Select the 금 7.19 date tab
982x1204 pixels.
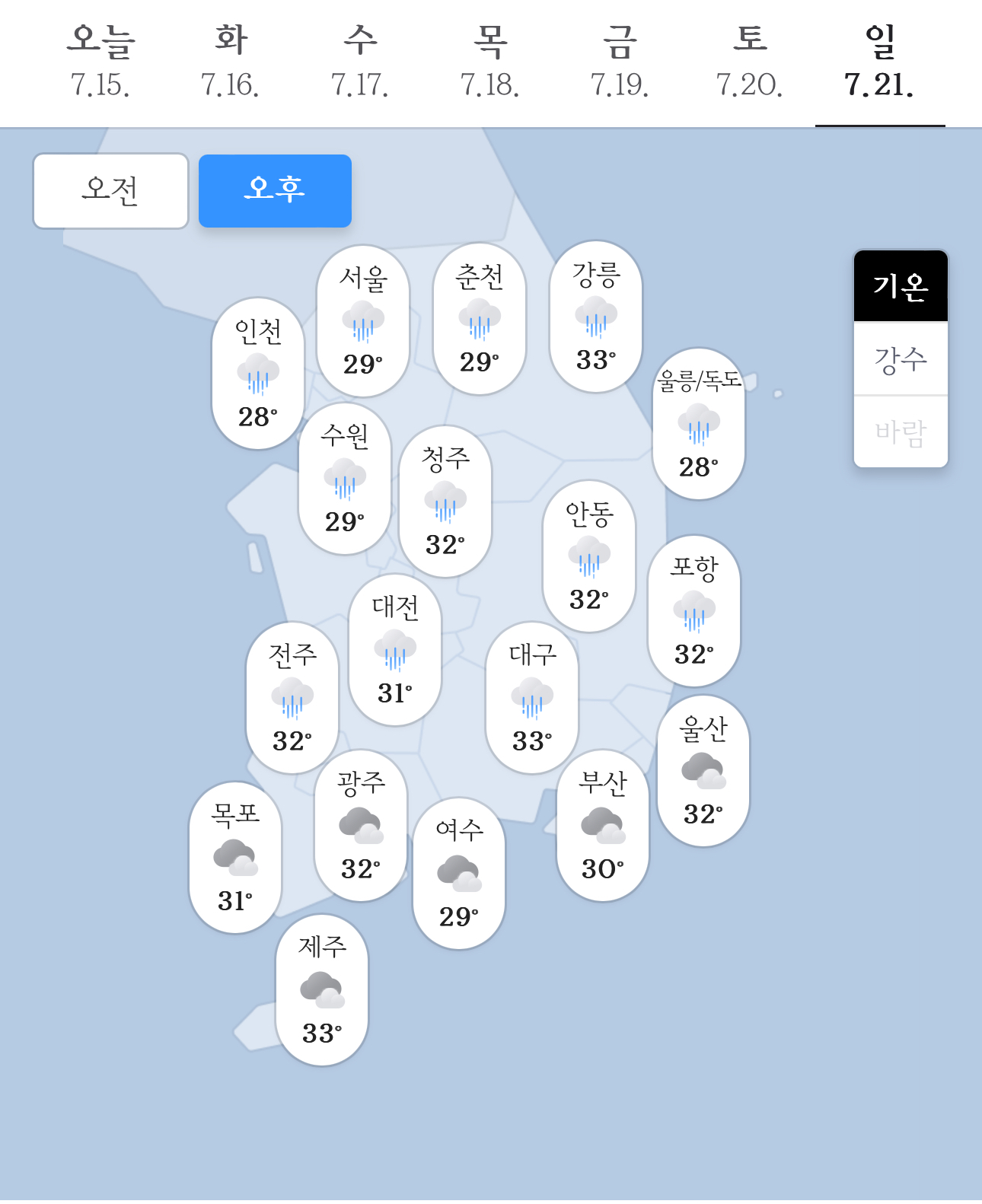620,62
